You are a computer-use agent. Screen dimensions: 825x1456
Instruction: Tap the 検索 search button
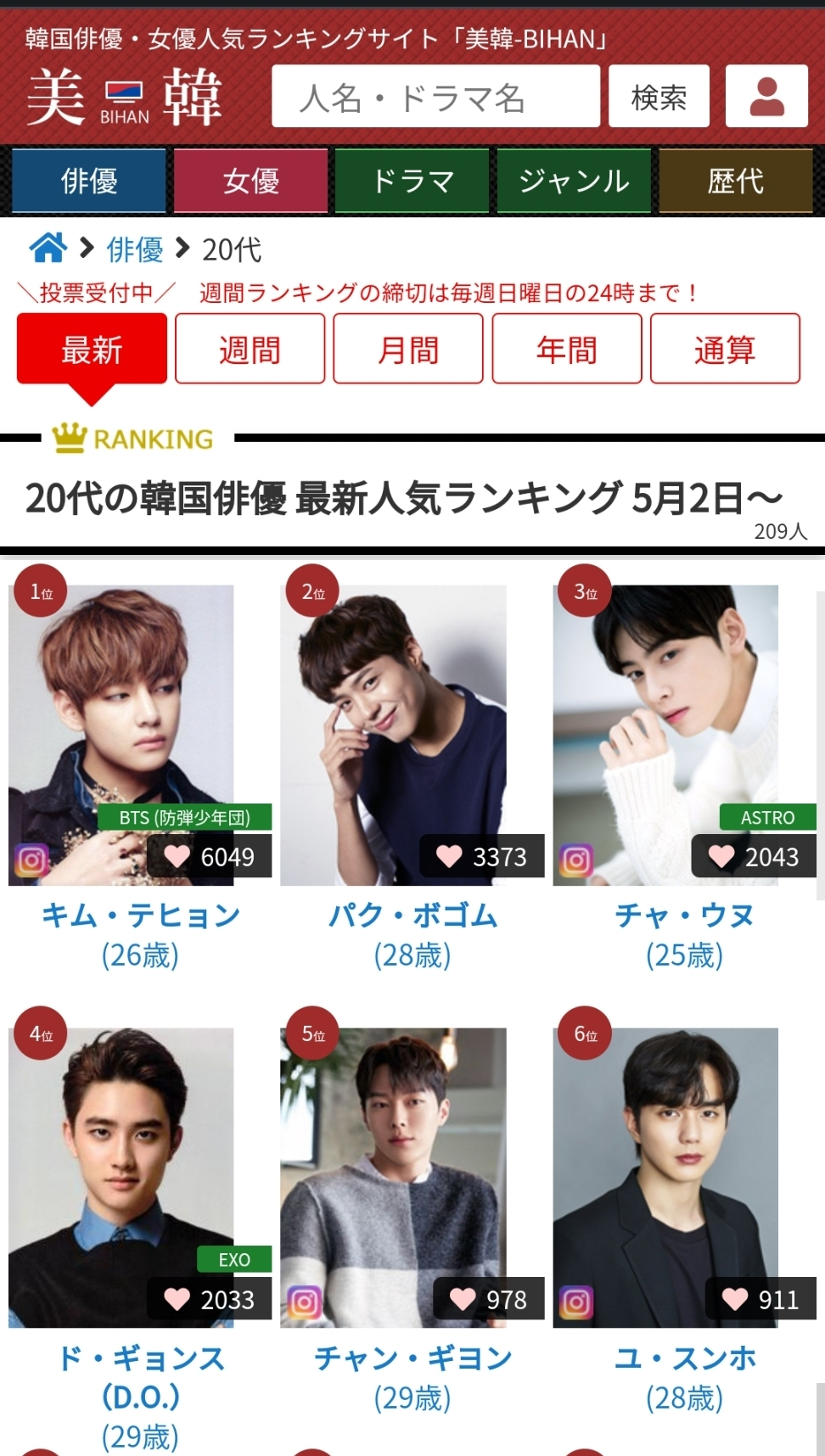659,97
